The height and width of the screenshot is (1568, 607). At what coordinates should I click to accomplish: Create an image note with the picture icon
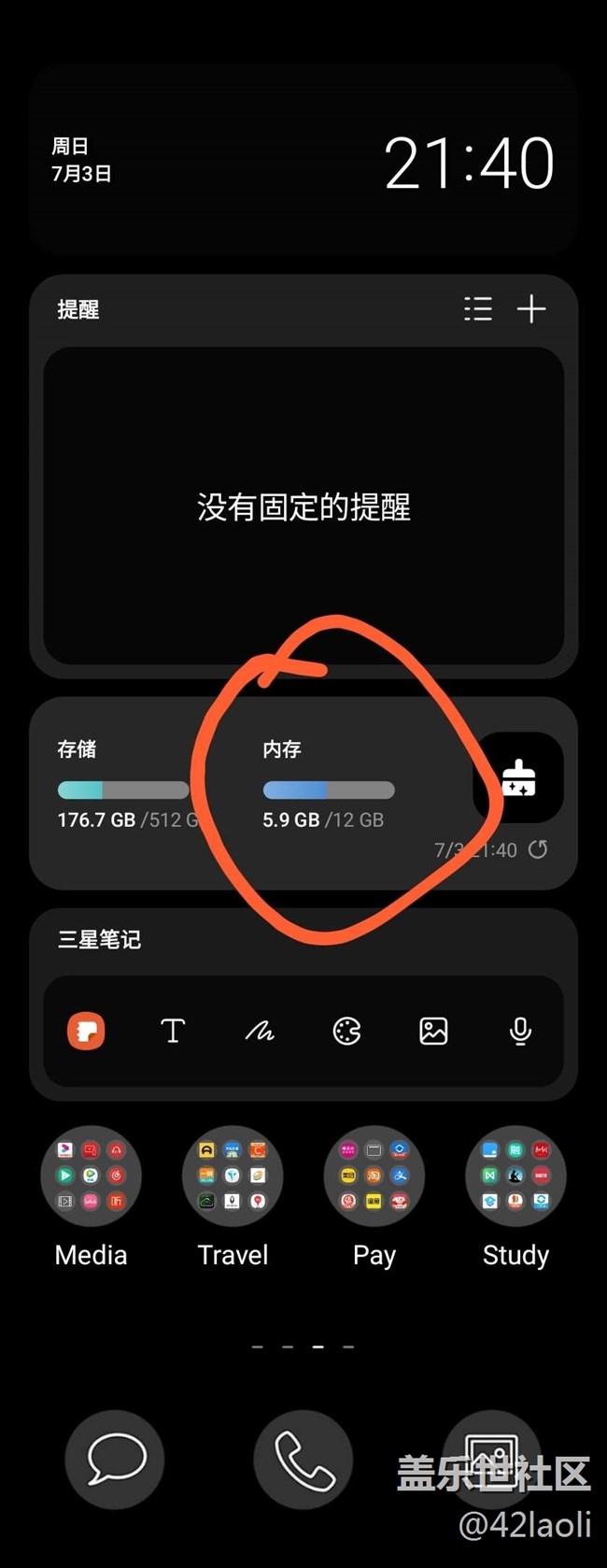click(433, 1032)
